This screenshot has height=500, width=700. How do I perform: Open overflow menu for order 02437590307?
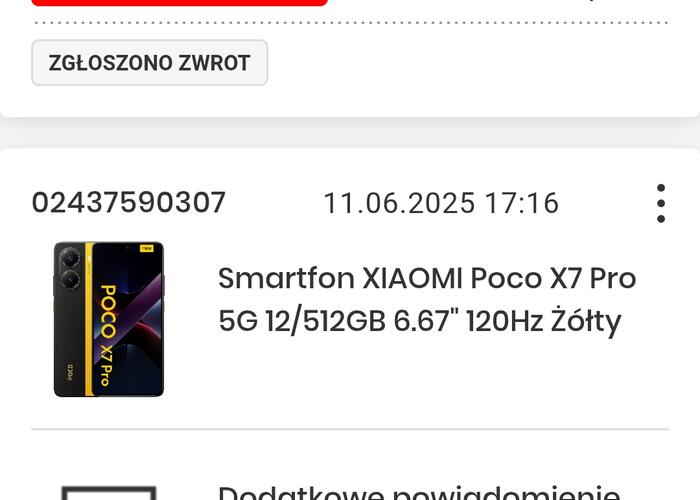coord(661,203)
